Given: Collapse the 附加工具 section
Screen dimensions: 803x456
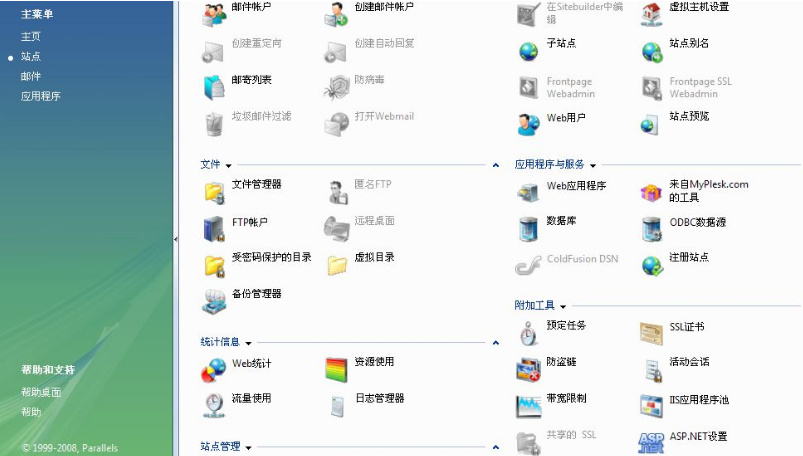Looking at the screenshot, I should (x=563, y=306).
